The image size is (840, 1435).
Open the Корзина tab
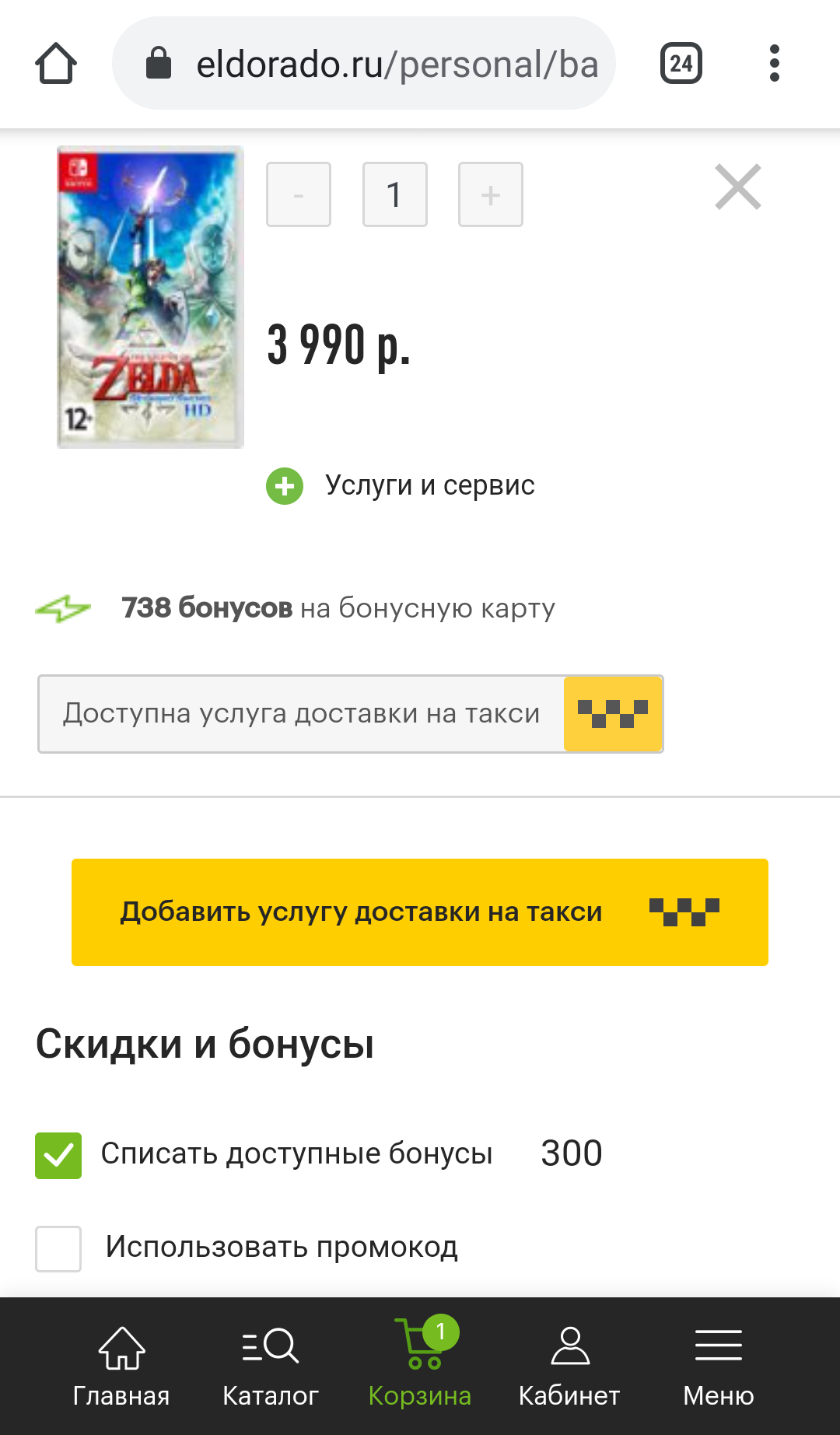420,1367
